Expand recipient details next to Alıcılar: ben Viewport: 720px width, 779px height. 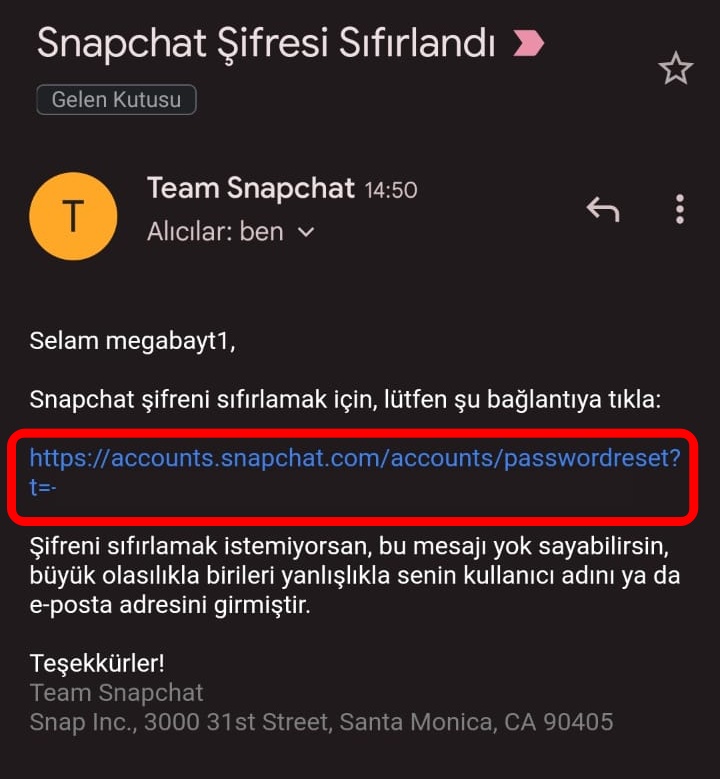(x=306, y=232)
